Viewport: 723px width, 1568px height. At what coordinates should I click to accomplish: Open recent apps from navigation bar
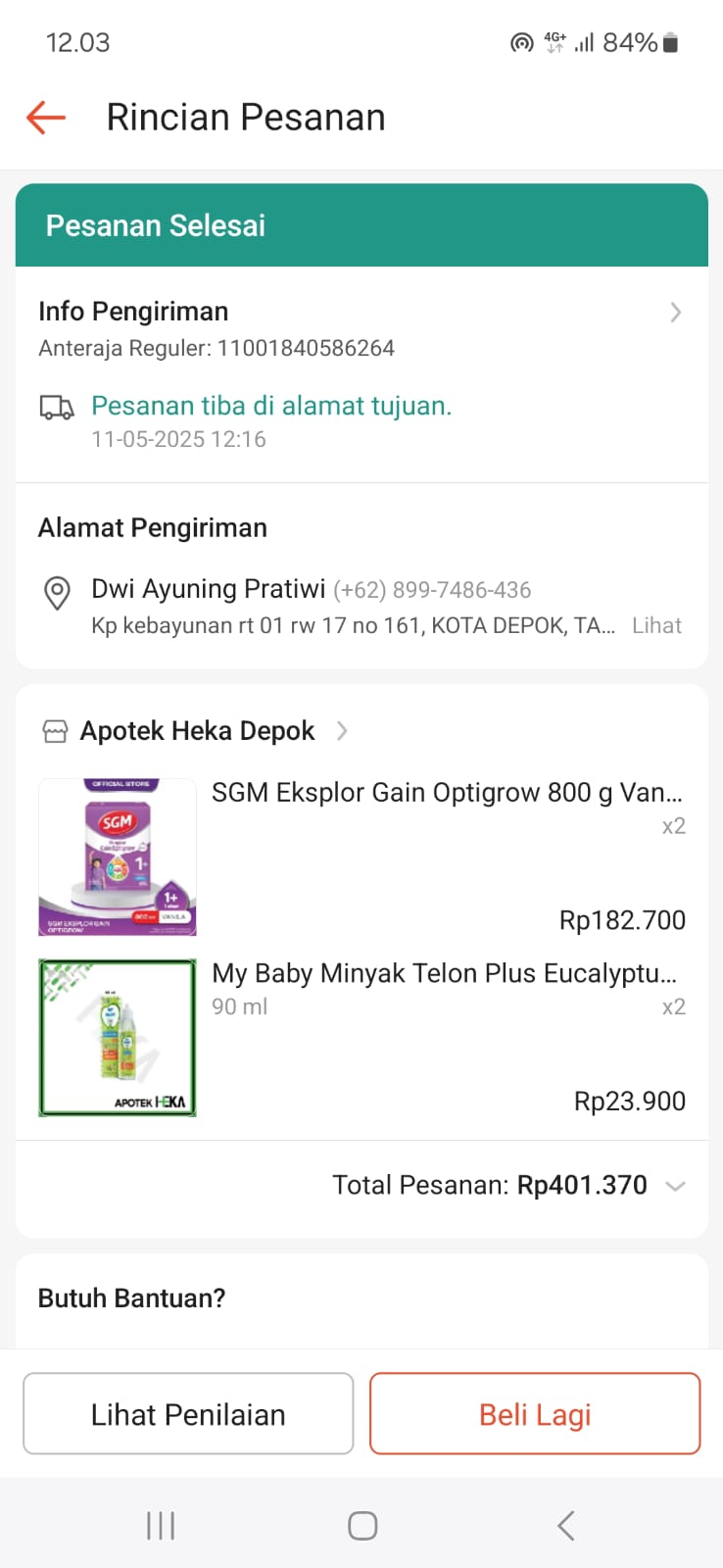[161, 1525]
